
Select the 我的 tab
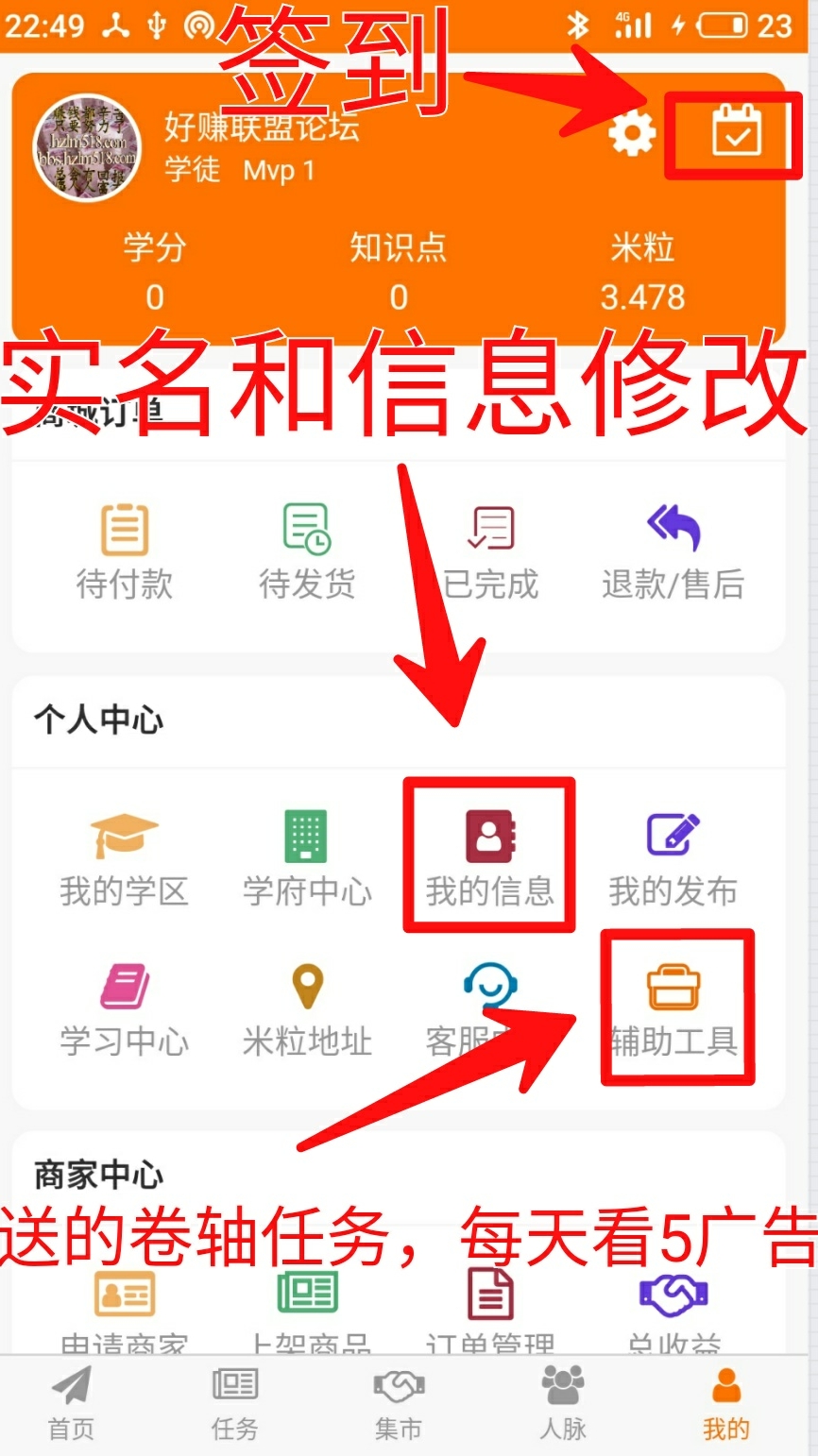coord(726,1404)
